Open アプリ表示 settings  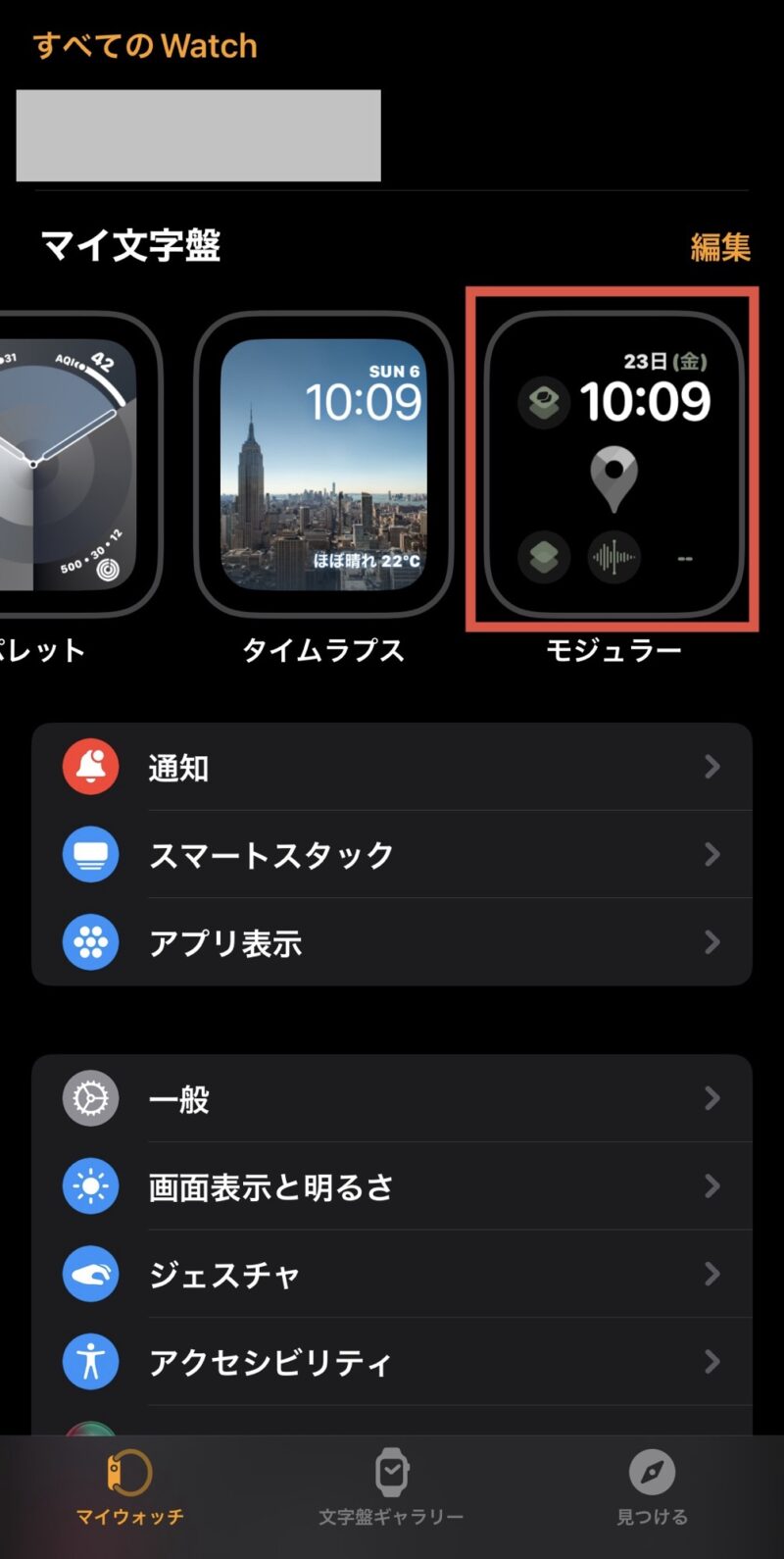(392, 942)
